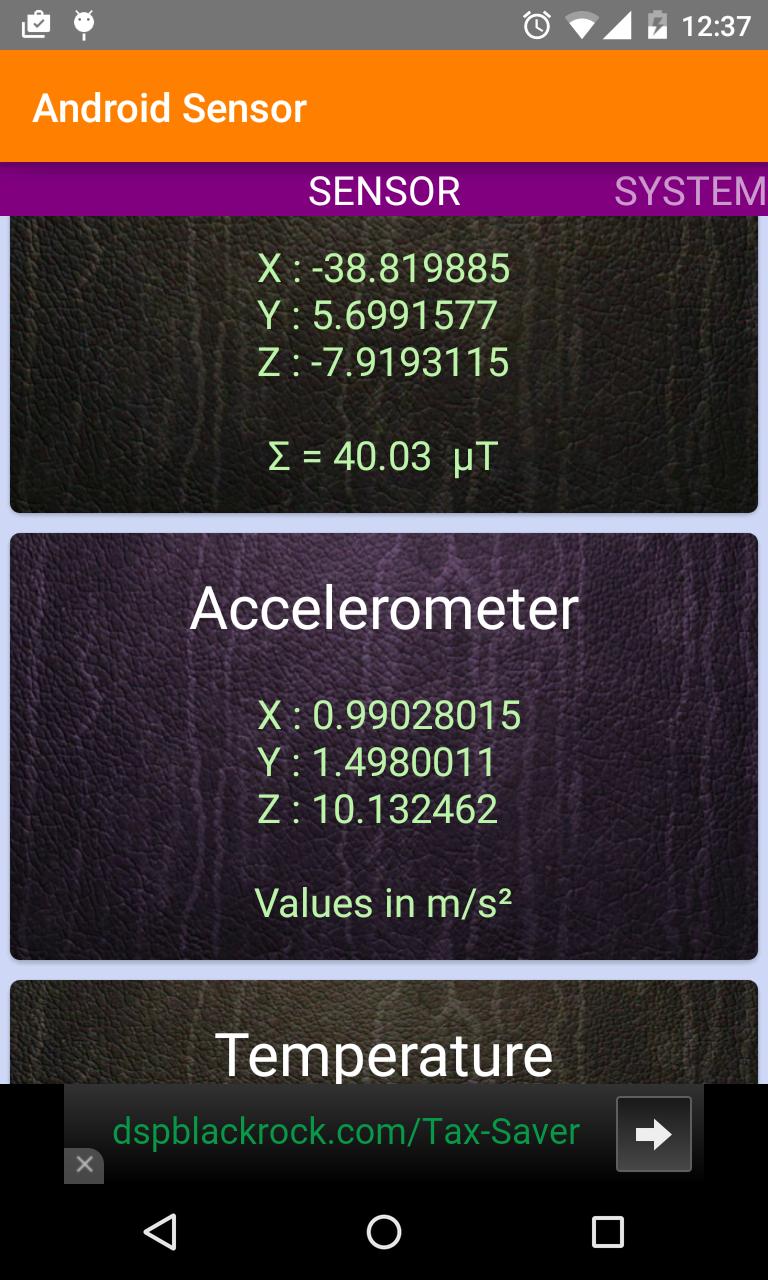Select the SENSOR tab
768x1280 pixels.
coord(384,190)
